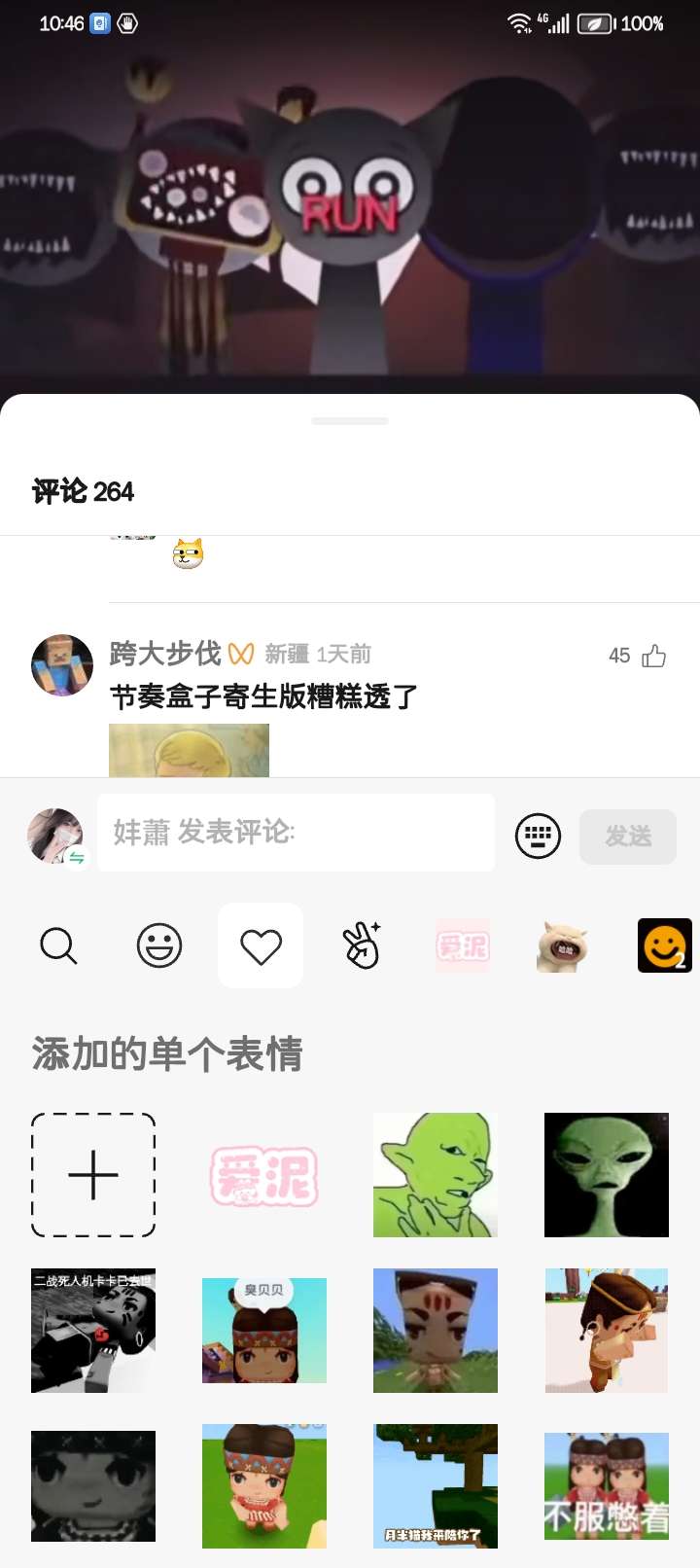This screenshot has width=700, height=1568.
Task: Open the shouting cat sticker pack tab
Action: point(563,945)
